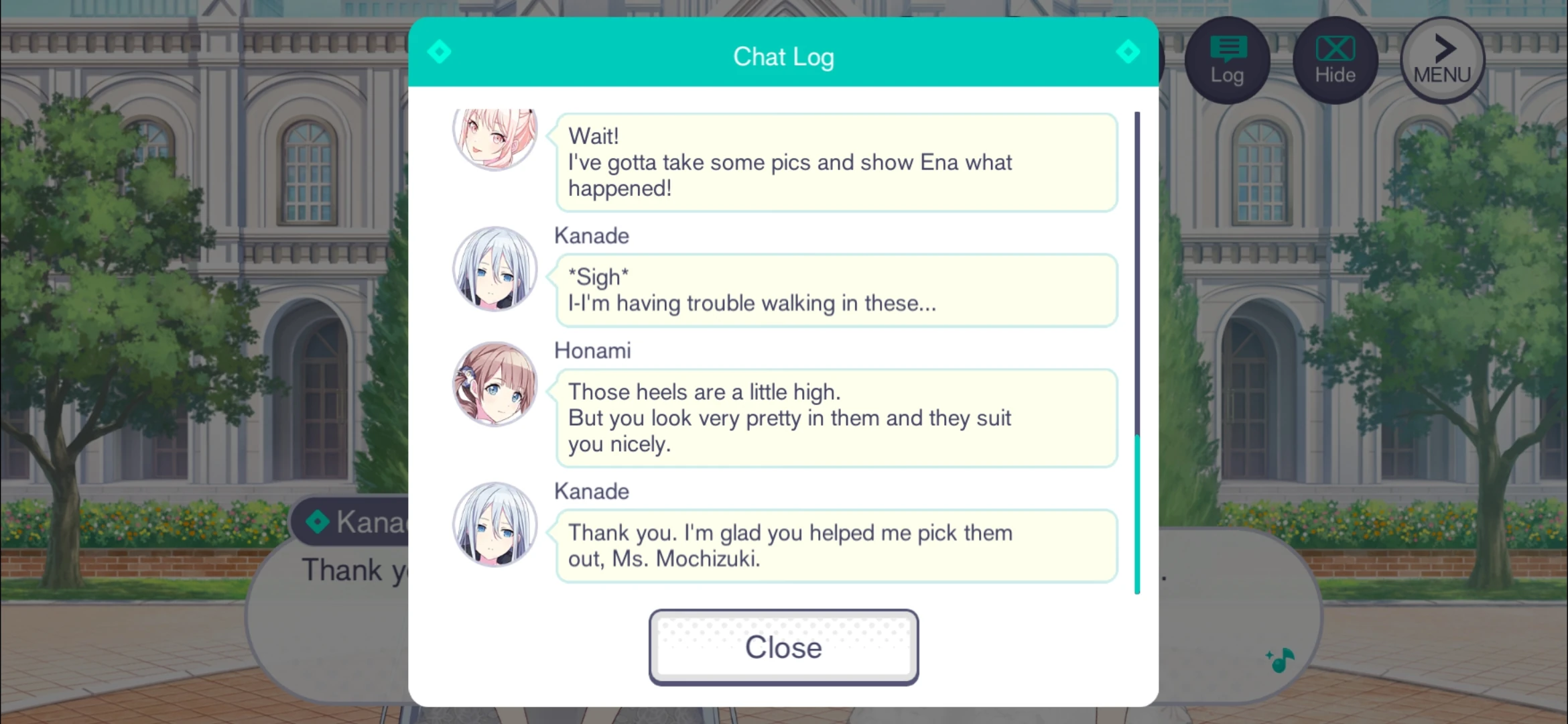Close the Chat Log dialog
The height and width of the screenshot is (724, 1568).
tap(783, 647)
